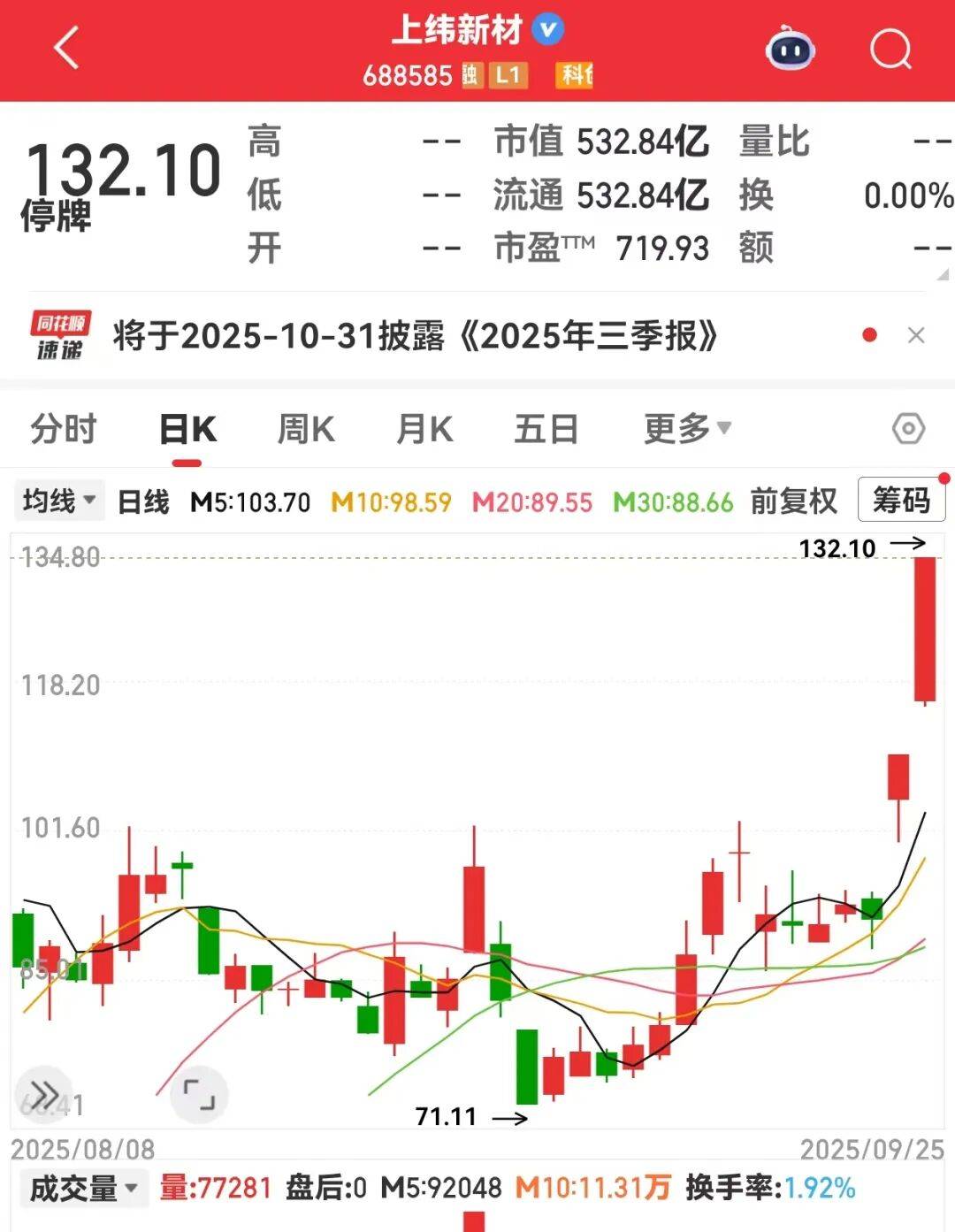This screenshot has width=955, height=1232.
Task: Expand the 更多 chart period dropdown
Action: [x=687, y=430]
